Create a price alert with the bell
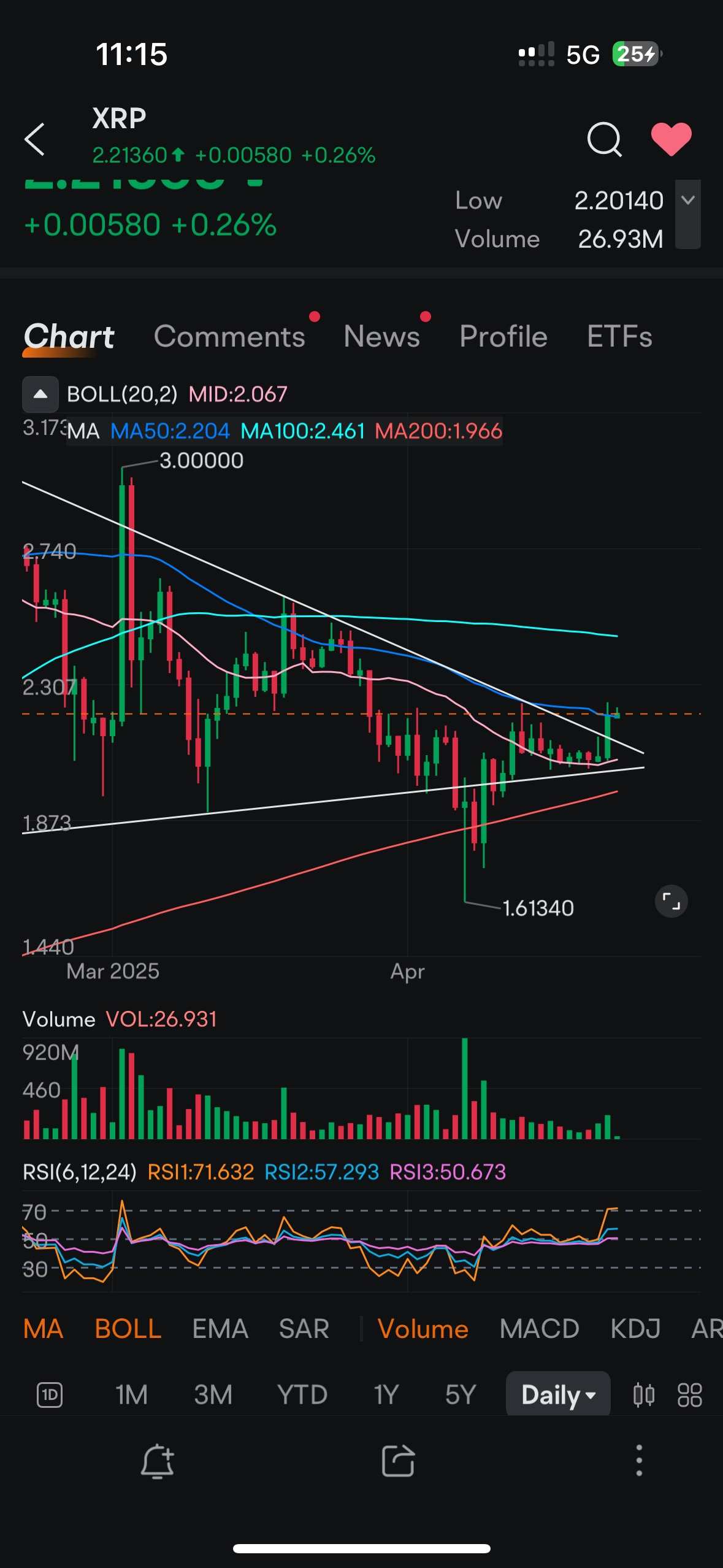 tap(158, 1461)
